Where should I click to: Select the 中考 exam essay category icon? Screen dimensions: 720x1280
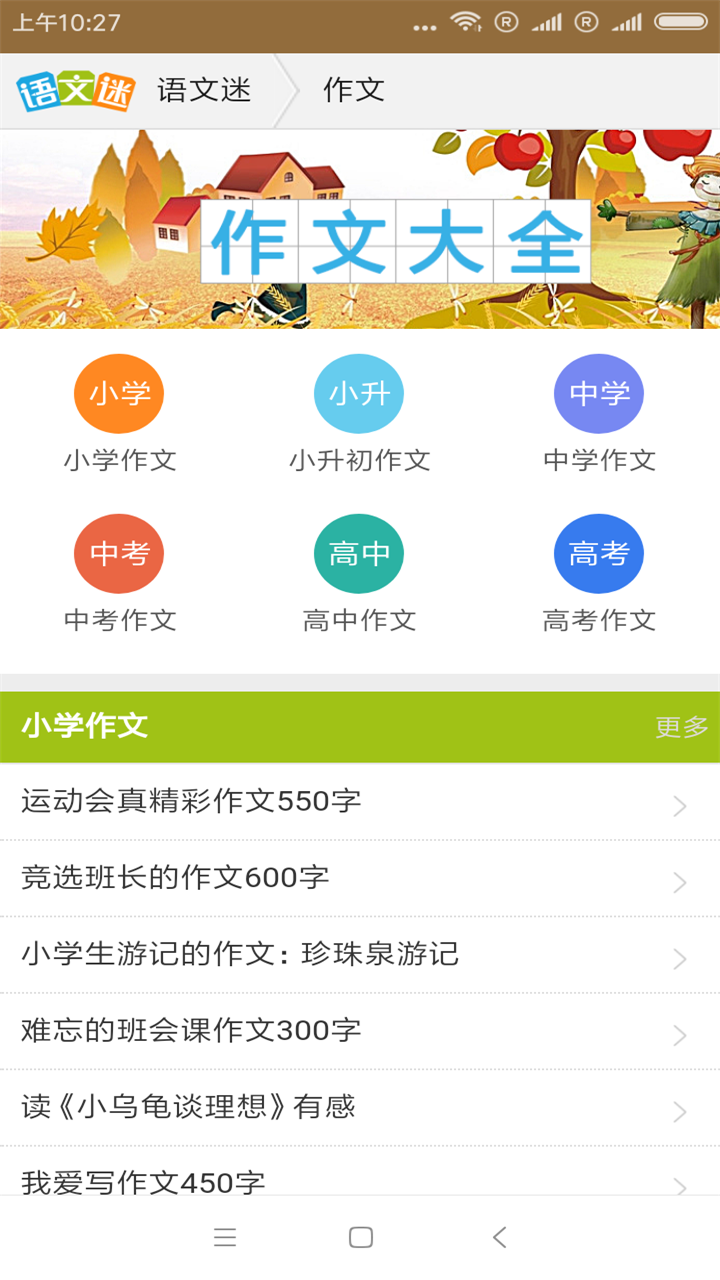[119, 552]
